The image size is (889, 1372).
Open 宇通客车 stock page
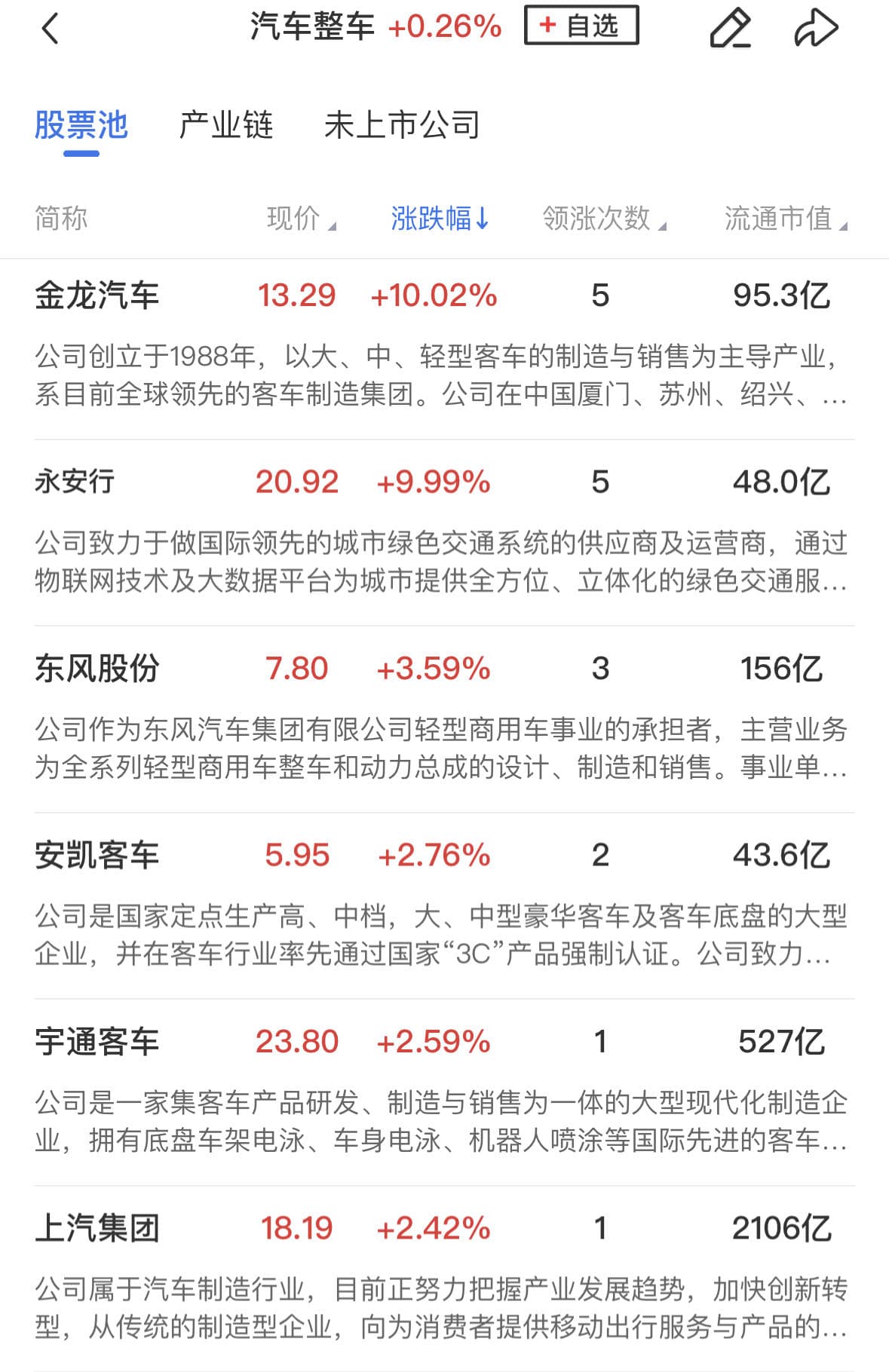pos(97,1042)
